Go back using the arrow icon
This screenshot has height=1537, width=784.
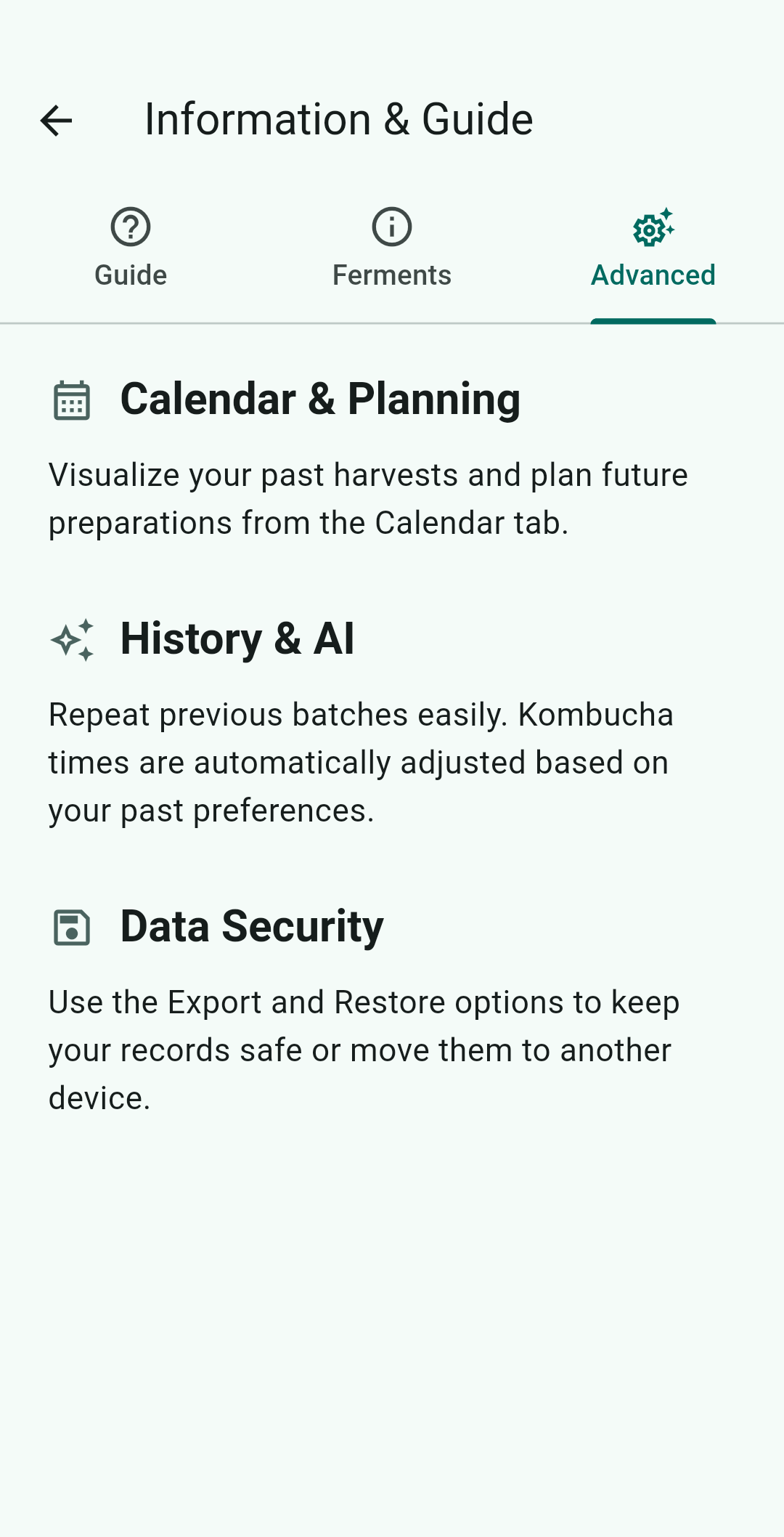(57, 121)
